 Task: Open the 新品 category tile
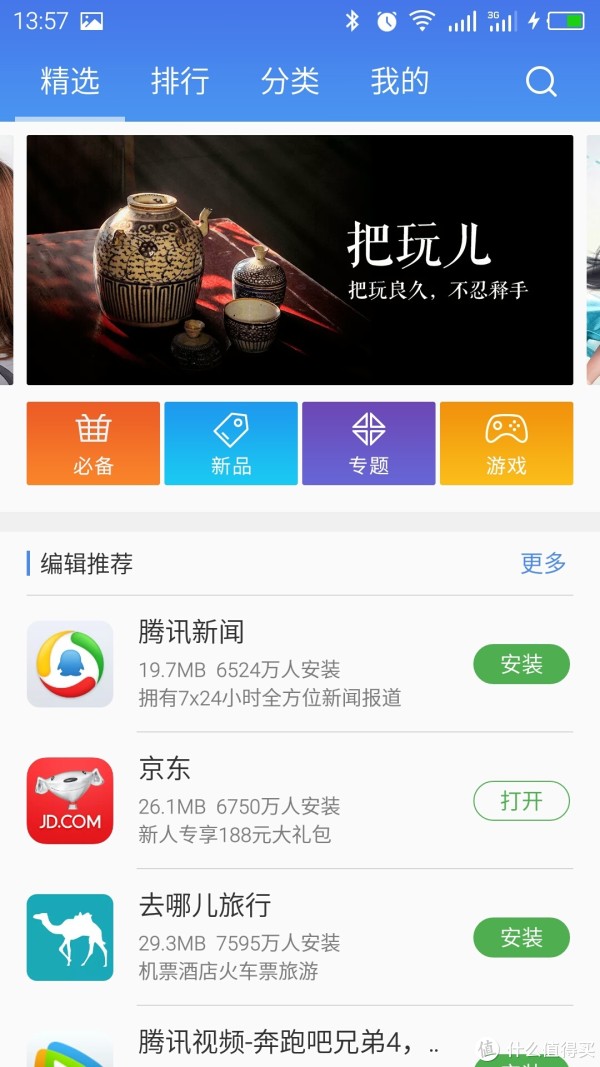coord(231,444)
